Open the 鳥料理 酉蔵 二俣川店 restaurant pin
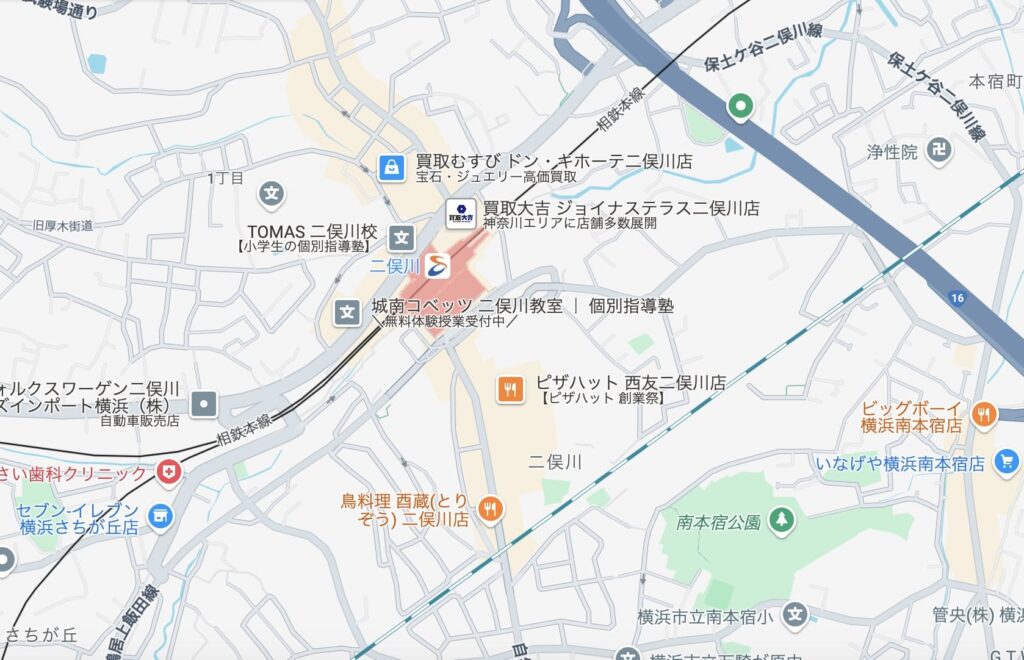This screenshot has width=1024, height=660. (x=490, y=510)
